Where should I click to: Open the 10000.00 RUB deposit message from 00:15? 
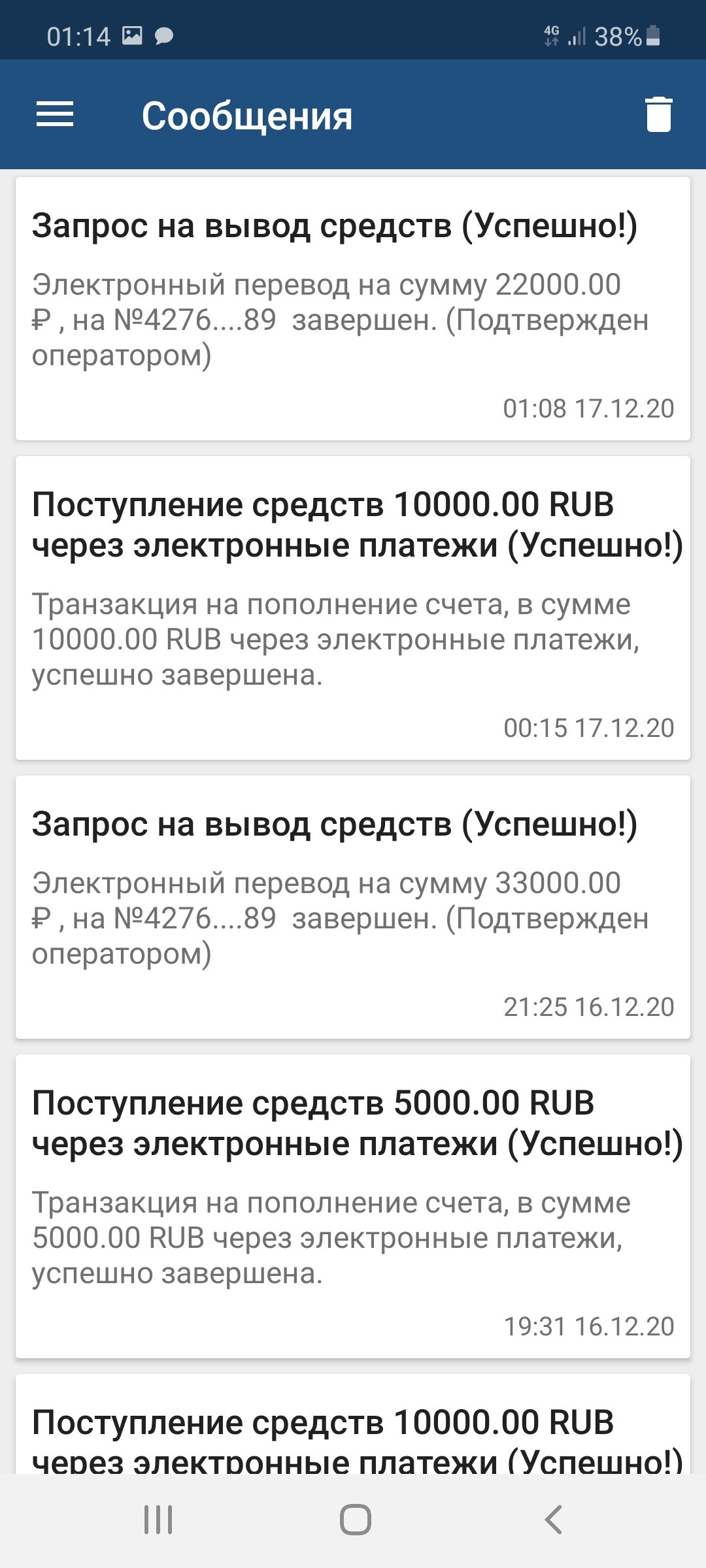point(353,608)
